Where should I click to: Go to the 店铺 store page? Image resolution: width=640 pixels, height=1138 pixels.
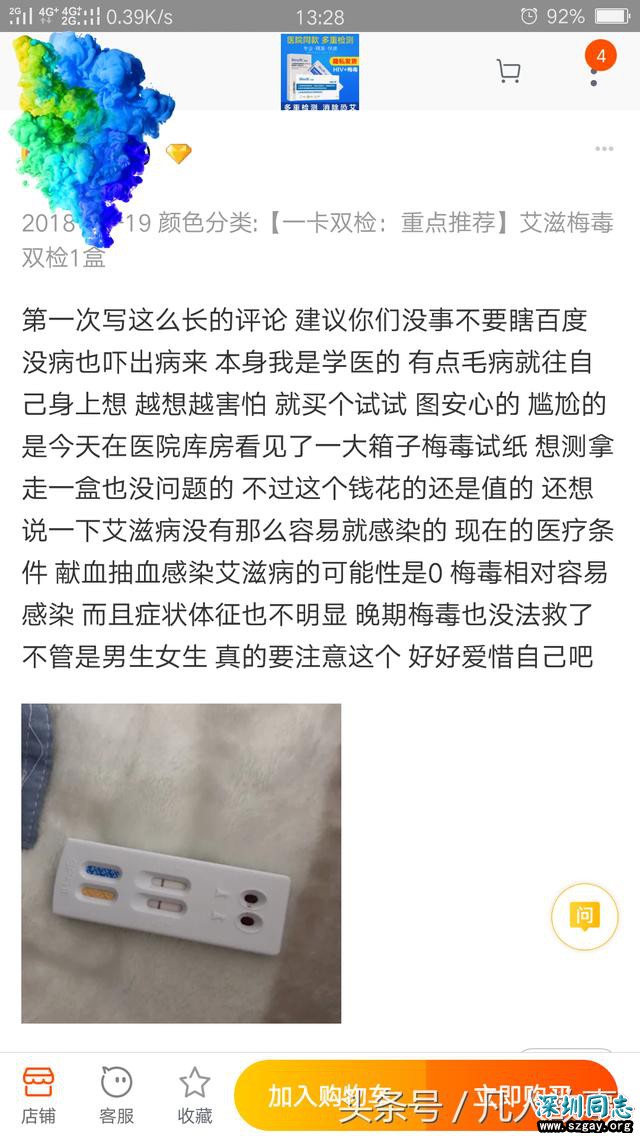point(38,1094)
